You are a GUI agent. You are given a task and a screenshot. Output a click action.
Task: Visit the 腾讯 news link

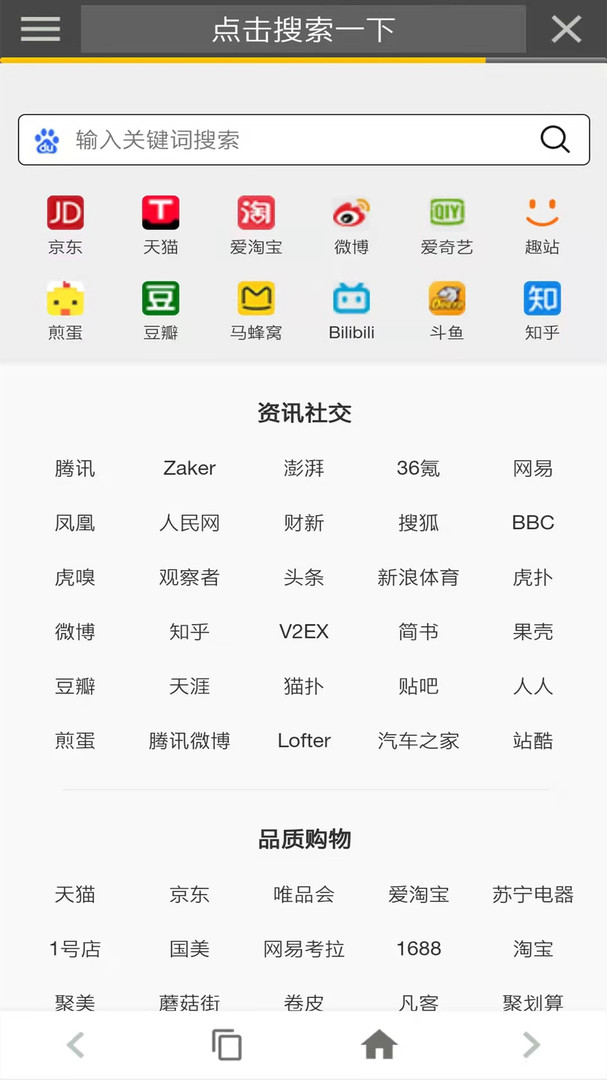[x=75, y=468]
